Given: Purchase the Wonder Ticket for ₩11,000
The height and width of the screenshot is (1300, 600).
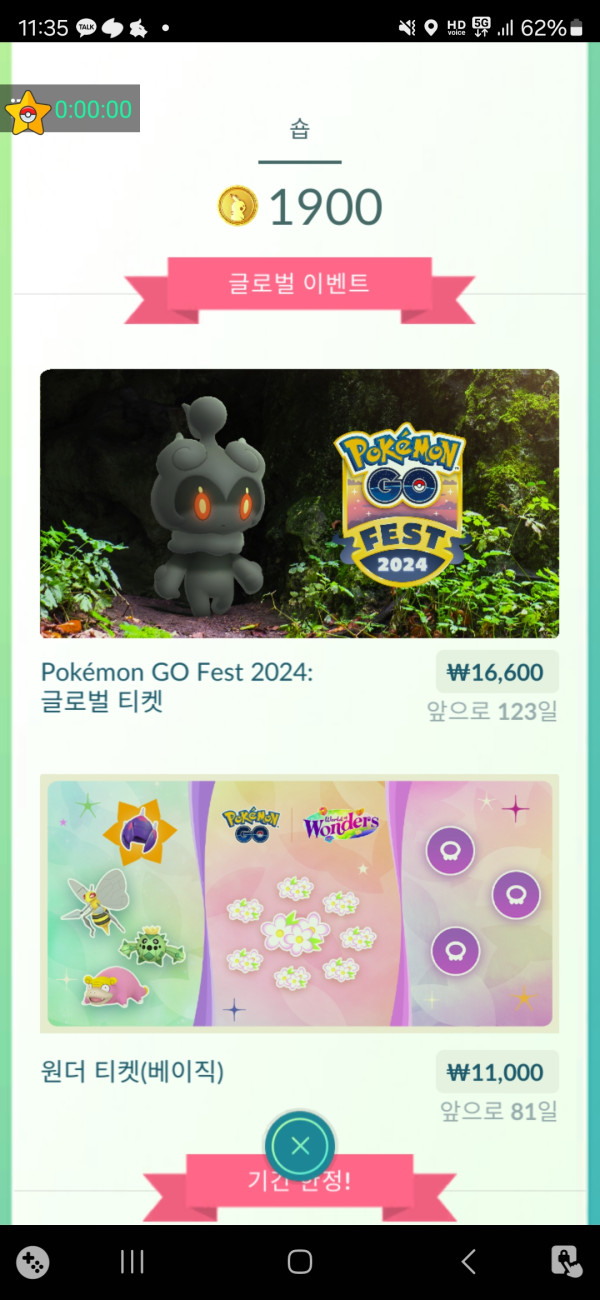Looking at the screenshot, I should (x=496, y=1073).
